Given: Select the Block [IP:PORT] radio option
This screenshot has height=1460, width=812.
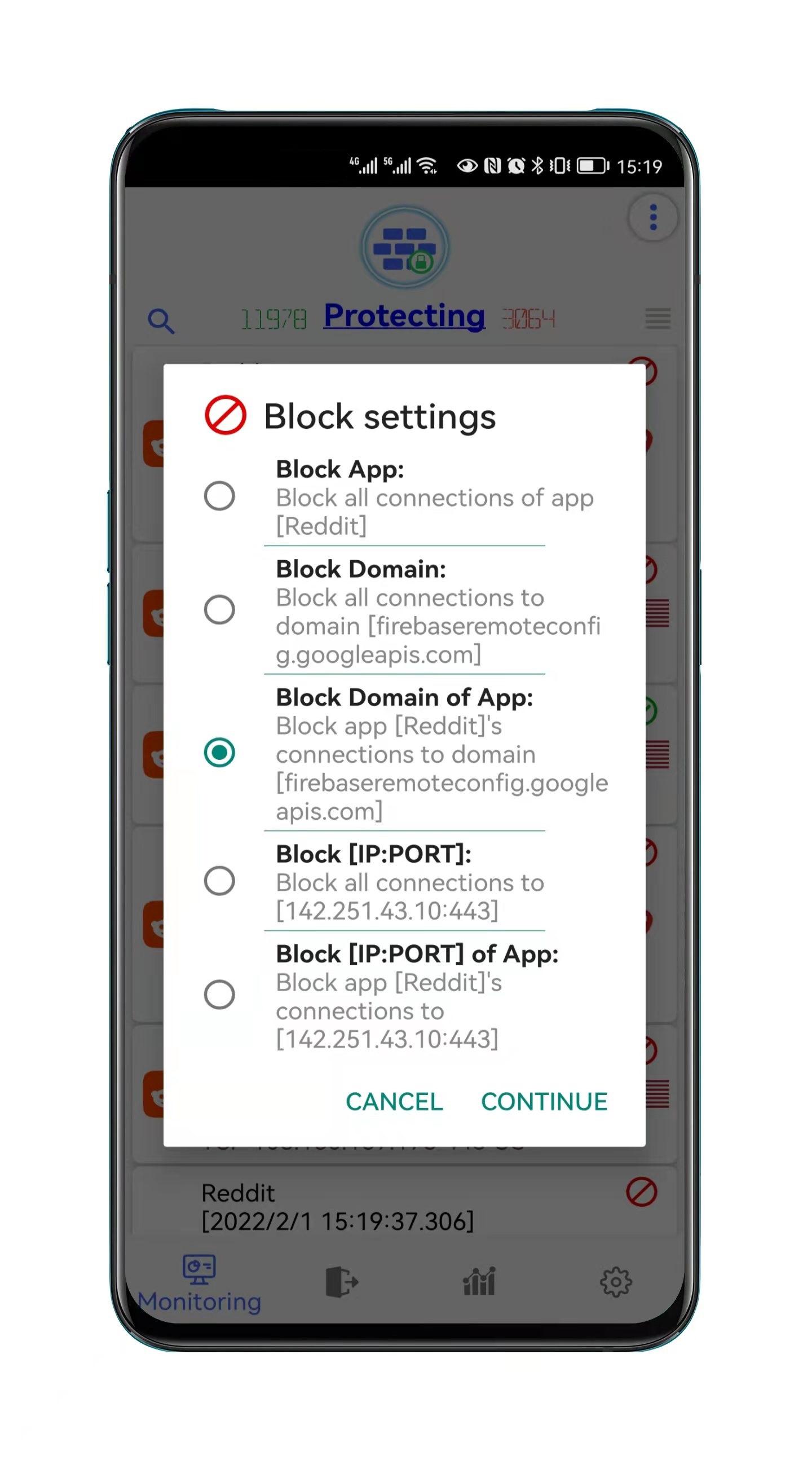Looking at the screenshot, I should point(219,881).
